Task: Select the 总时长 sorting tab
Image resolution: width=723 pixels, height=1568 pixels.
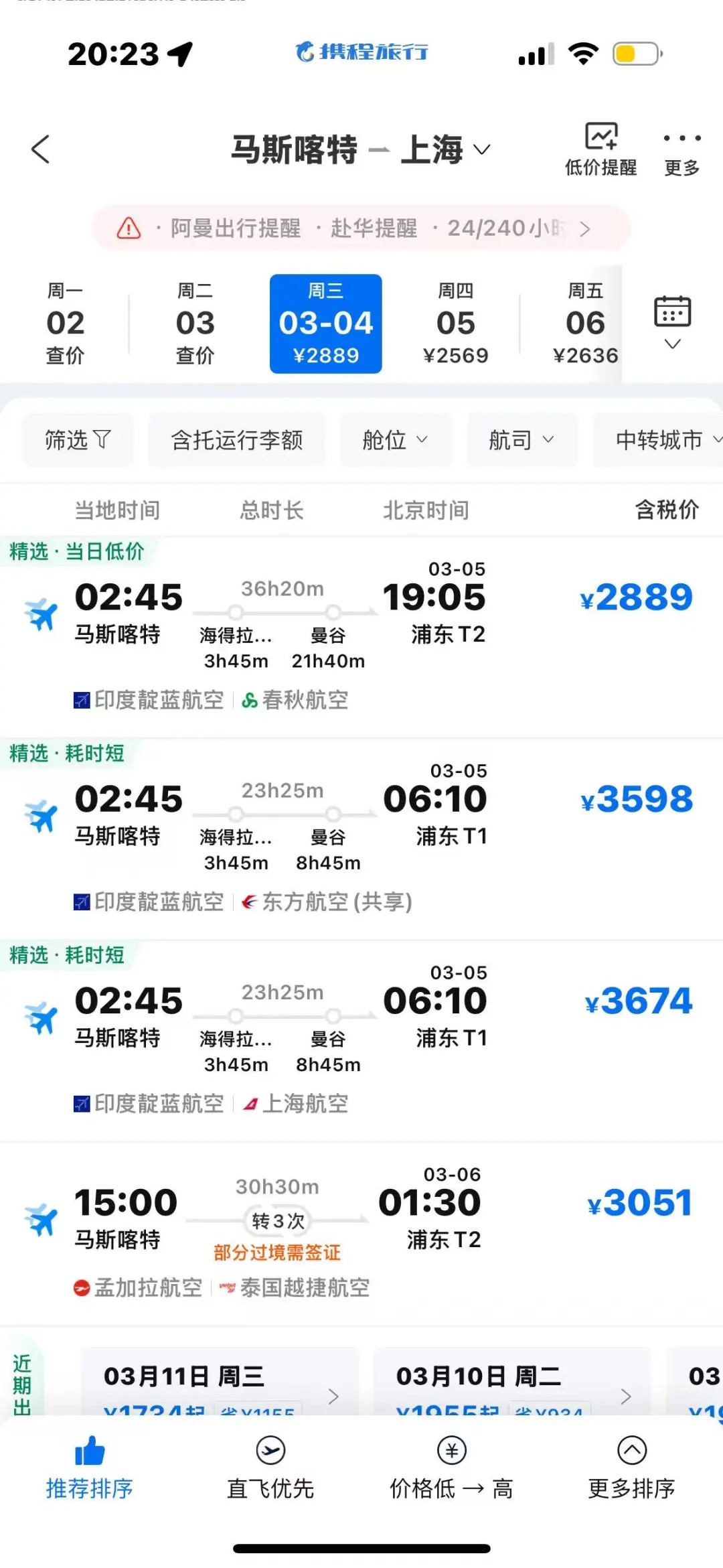Action: pyautogui.click(x=271, y=510)
